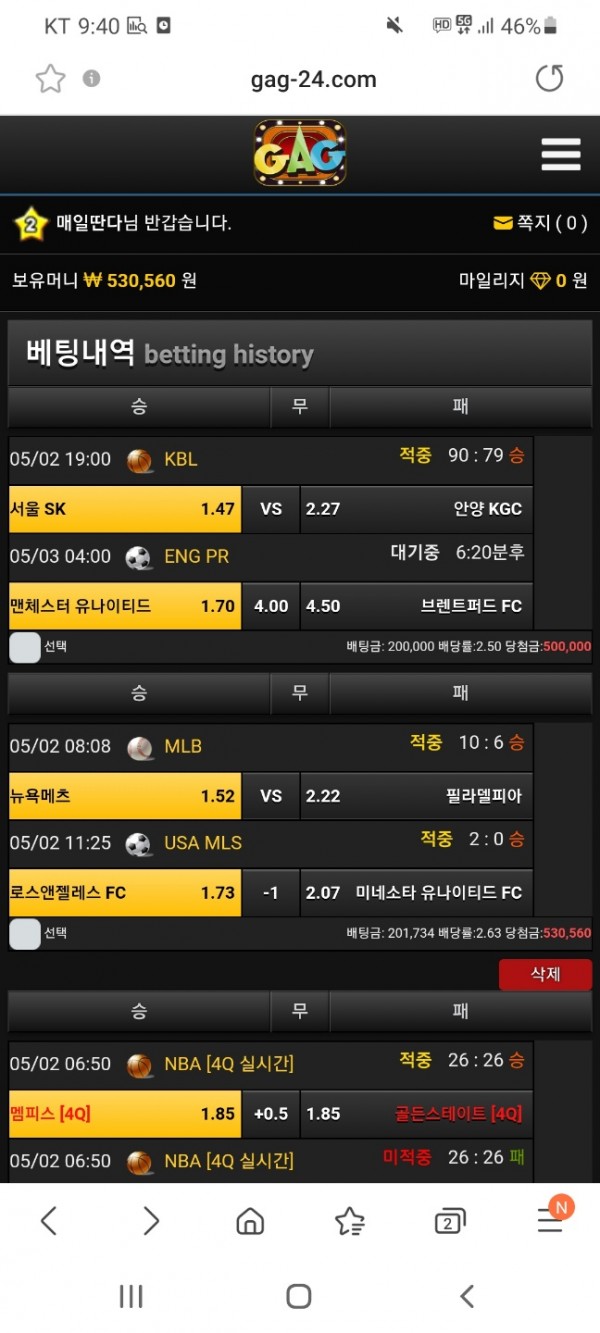Tick the 선택 checkbox for the 뉴욕메츠 bet slip
Image resolution: width=600 pixels, height=1333 pixels.
(x=24, y=934)
